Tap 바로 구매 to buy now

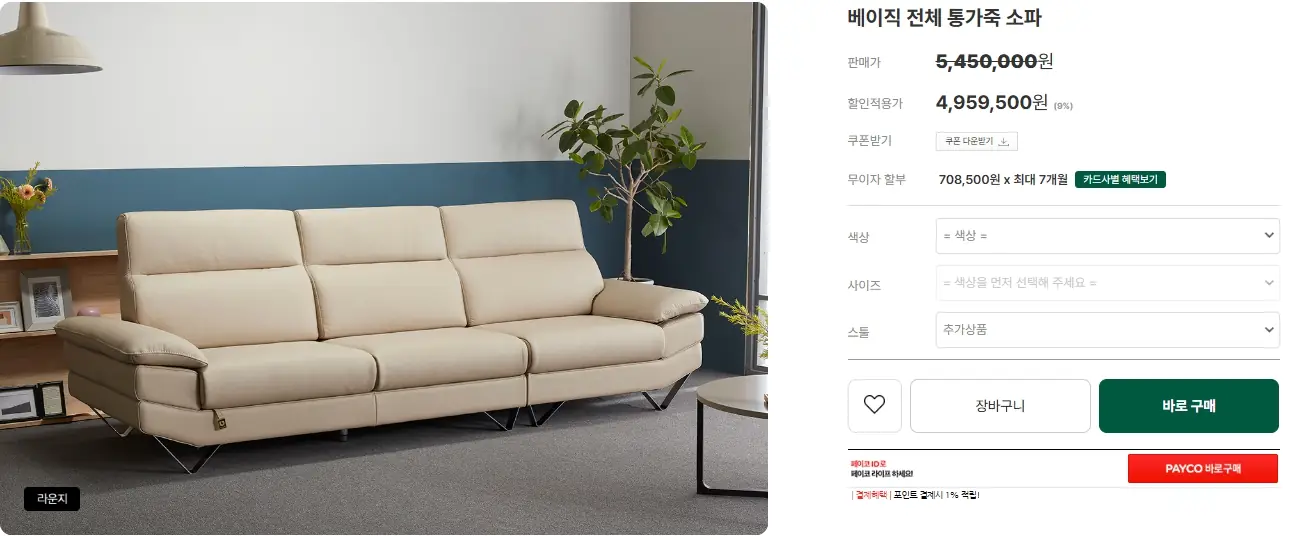(x=1188, y=406)
